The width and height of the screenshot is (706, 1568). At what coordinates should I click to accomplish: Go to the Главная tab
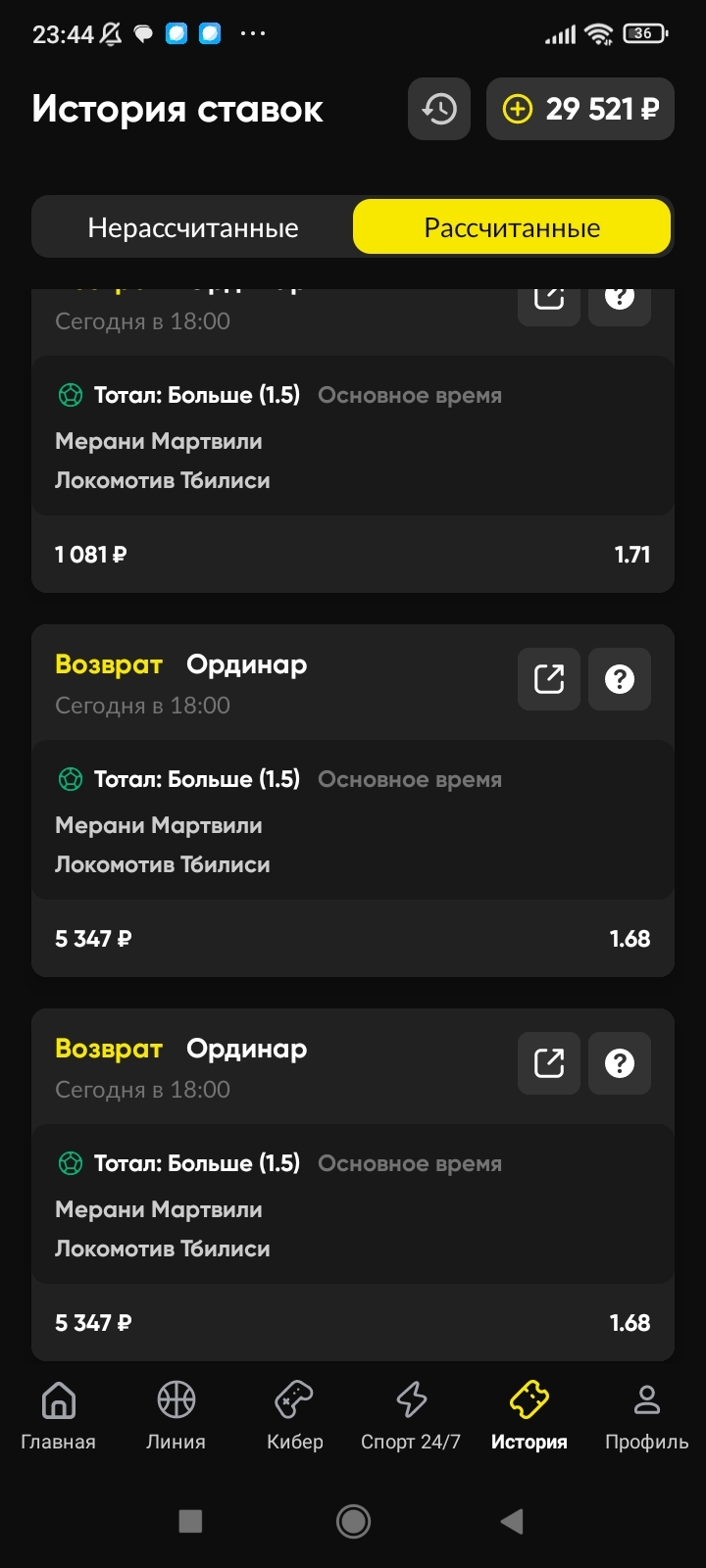59,1416
